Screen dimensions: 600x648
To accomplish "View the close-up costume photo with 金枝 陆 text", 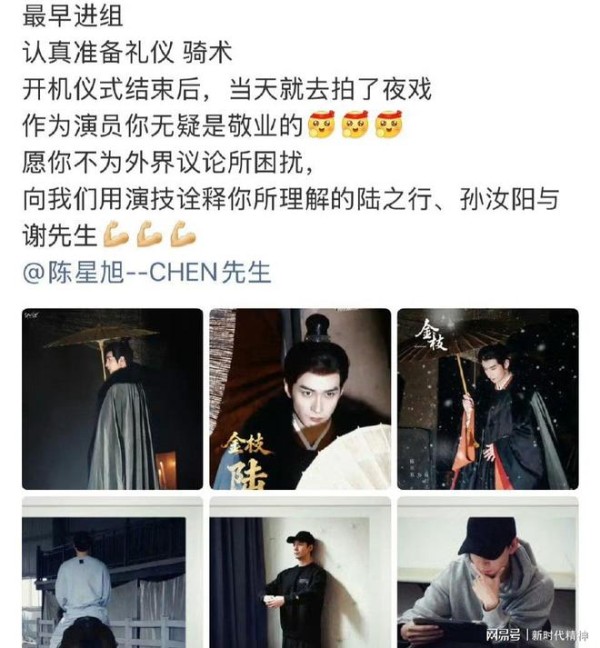I will point(299,398).
